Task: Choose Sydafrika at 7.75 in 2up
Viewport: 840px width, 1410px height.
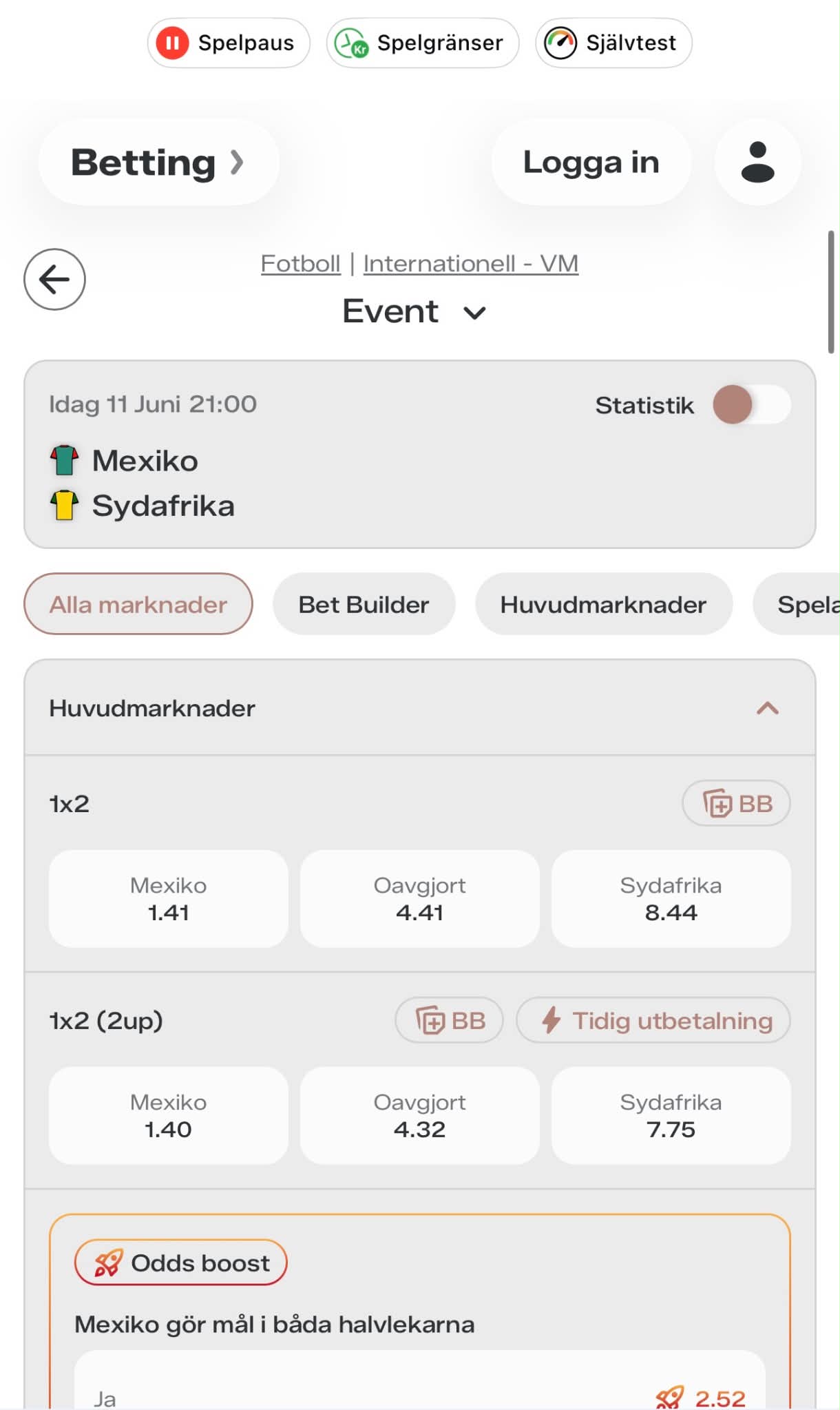Action: tap(671, 1116)
